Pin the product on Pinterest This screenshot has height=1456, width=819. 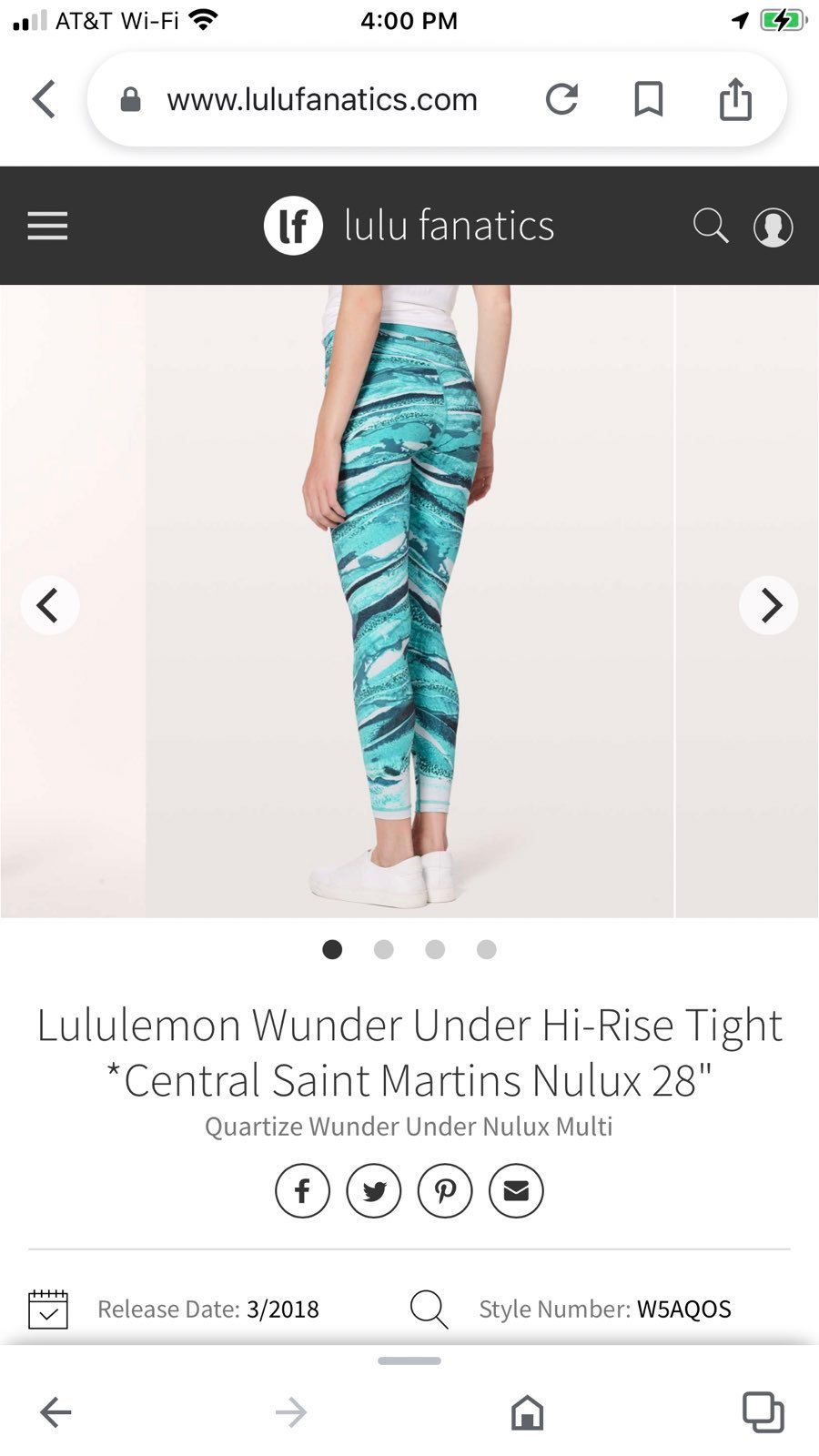[x=445, y=1190]
